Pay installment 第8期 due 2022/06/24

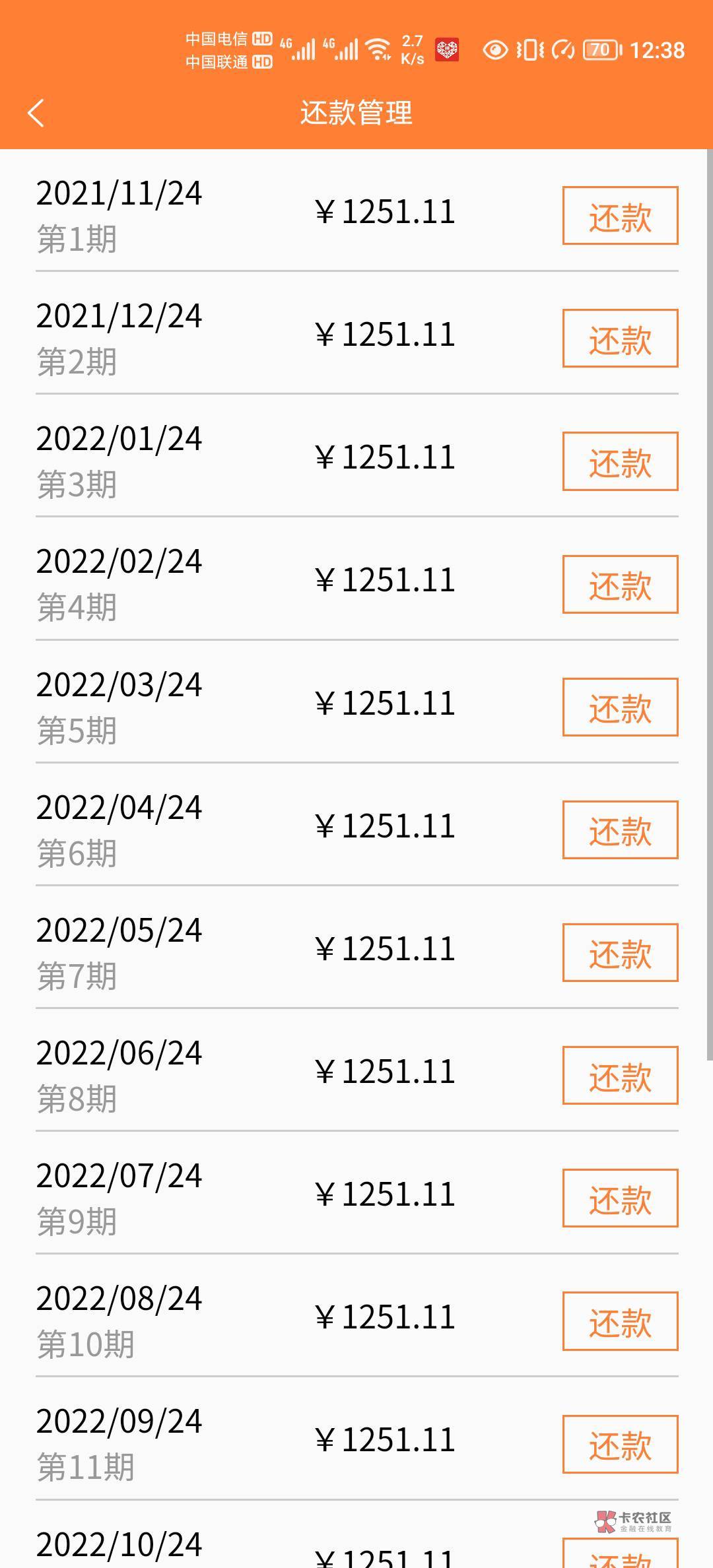(x=620, y=1075)
